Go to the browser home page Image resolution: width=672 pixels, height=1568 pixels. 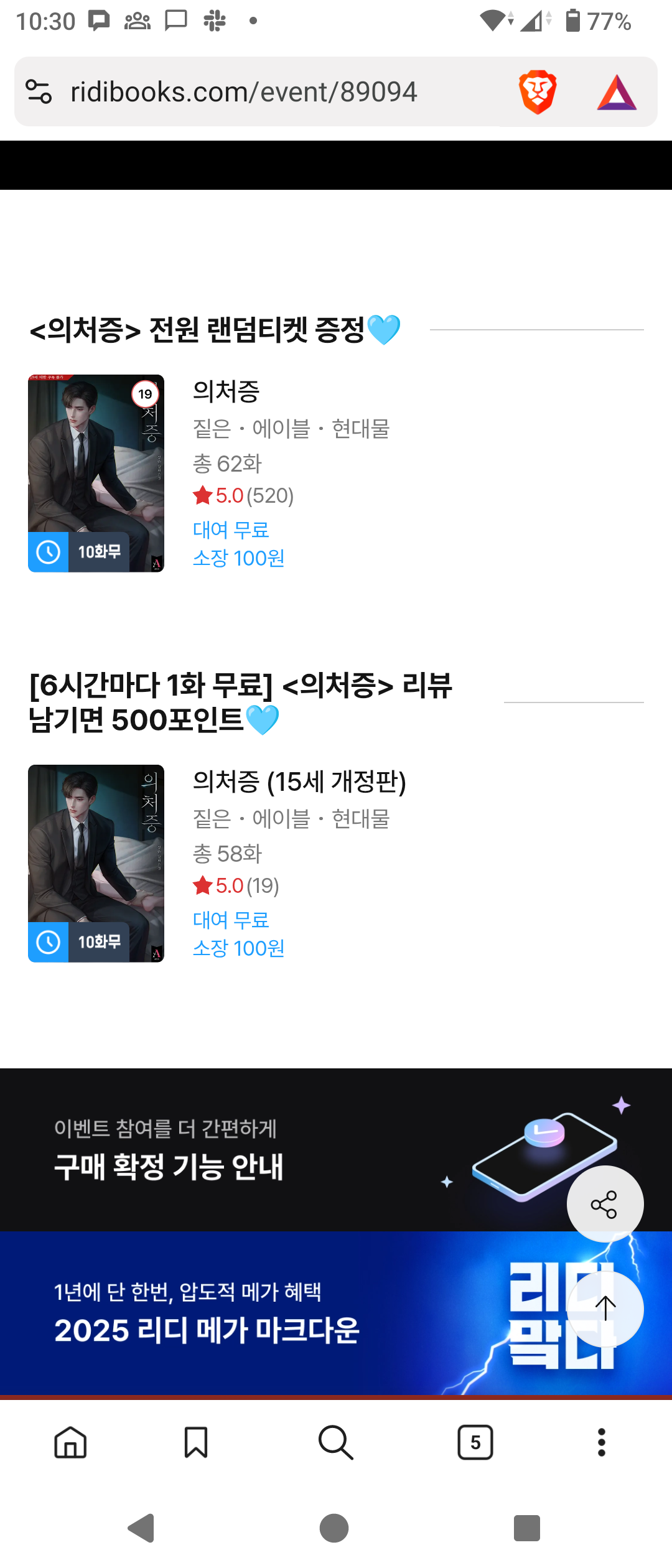tap(70, 1442)
